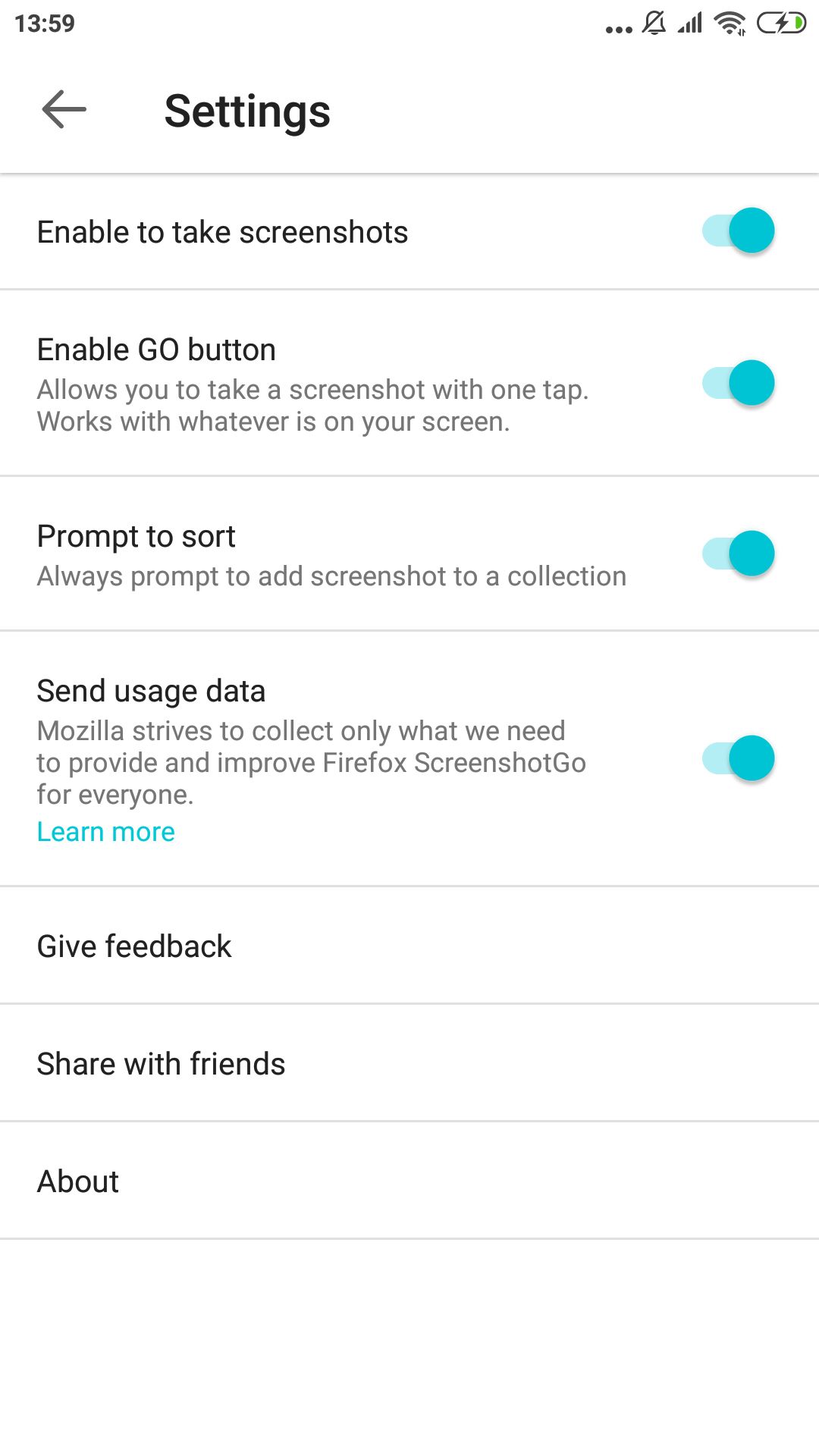Open Give feedback
The width and height of the screenshot is (819, 1456).
coord(409,946)
